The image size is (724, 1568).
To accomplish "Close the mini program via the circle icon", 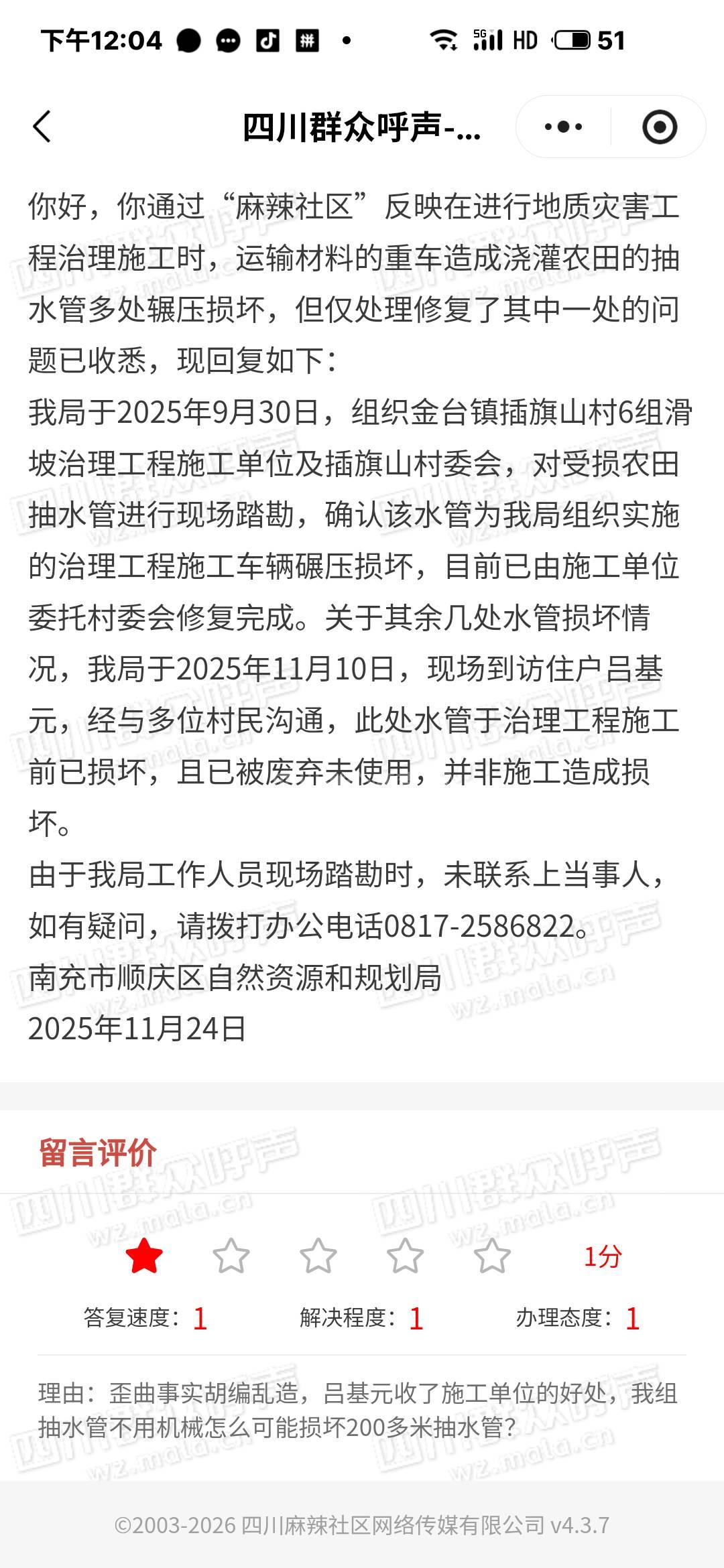I will (659, 127).
